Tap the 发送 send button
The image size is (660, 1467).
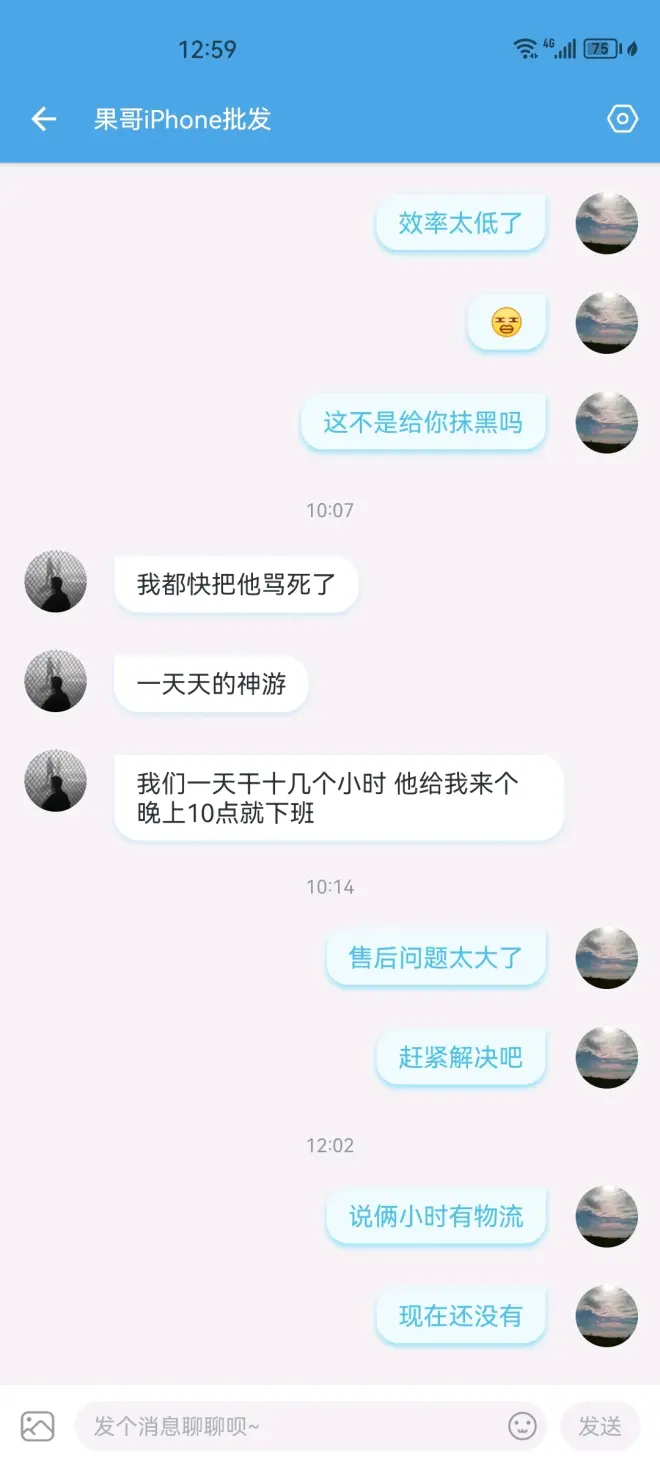600,1426
